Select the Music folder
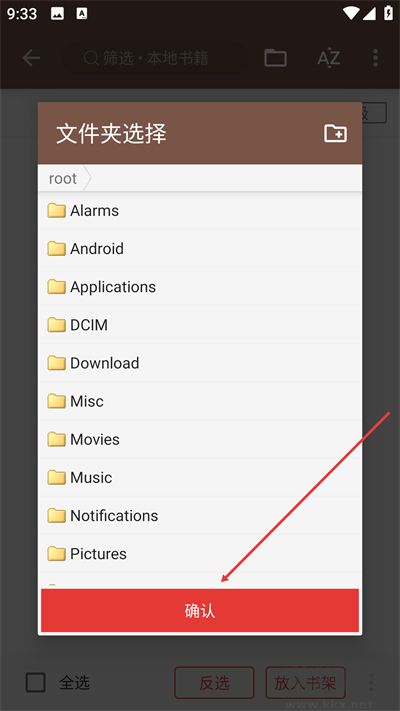Screen dimensions: 400x711 [200, 477]
